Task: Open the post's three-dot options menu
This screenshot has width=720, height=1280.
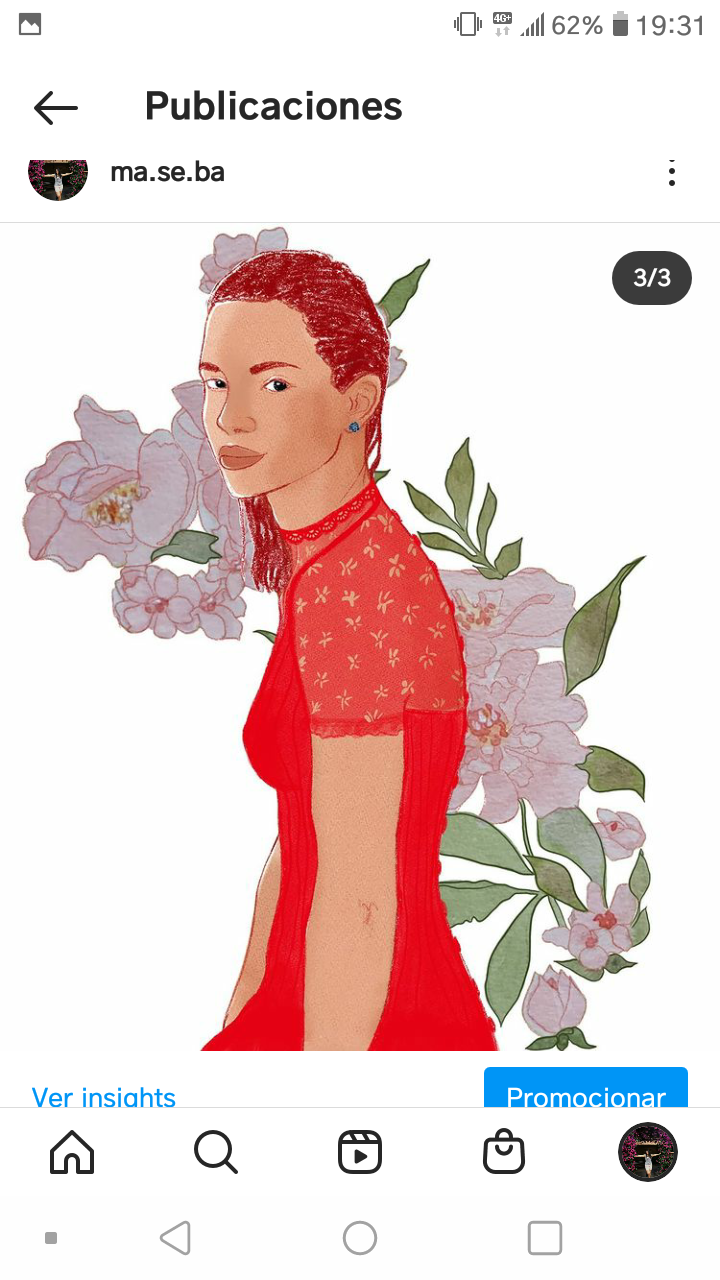Action: (672, 174)
